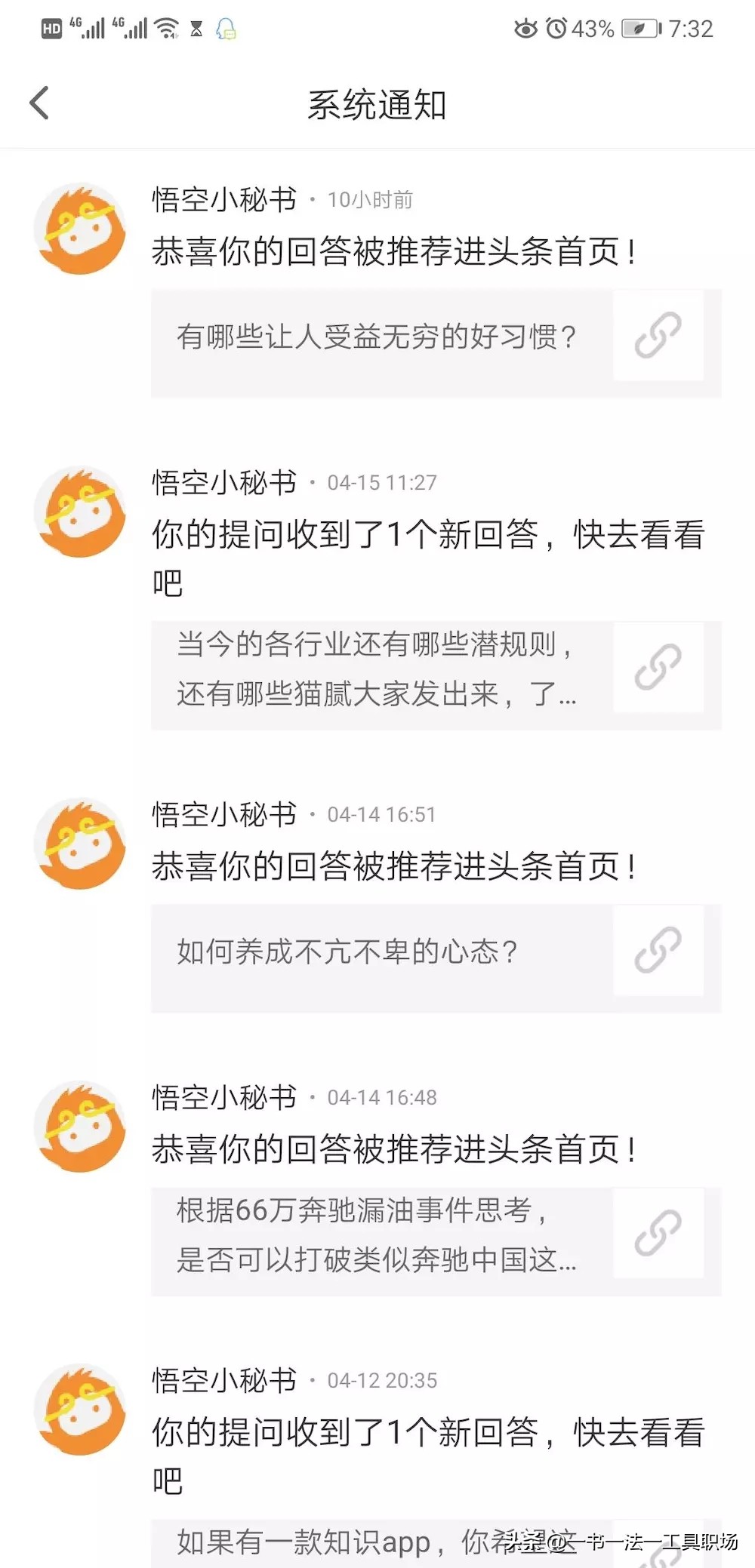Tap the 系统通知 page title
755x1568 pixels.
coord(377,106)
